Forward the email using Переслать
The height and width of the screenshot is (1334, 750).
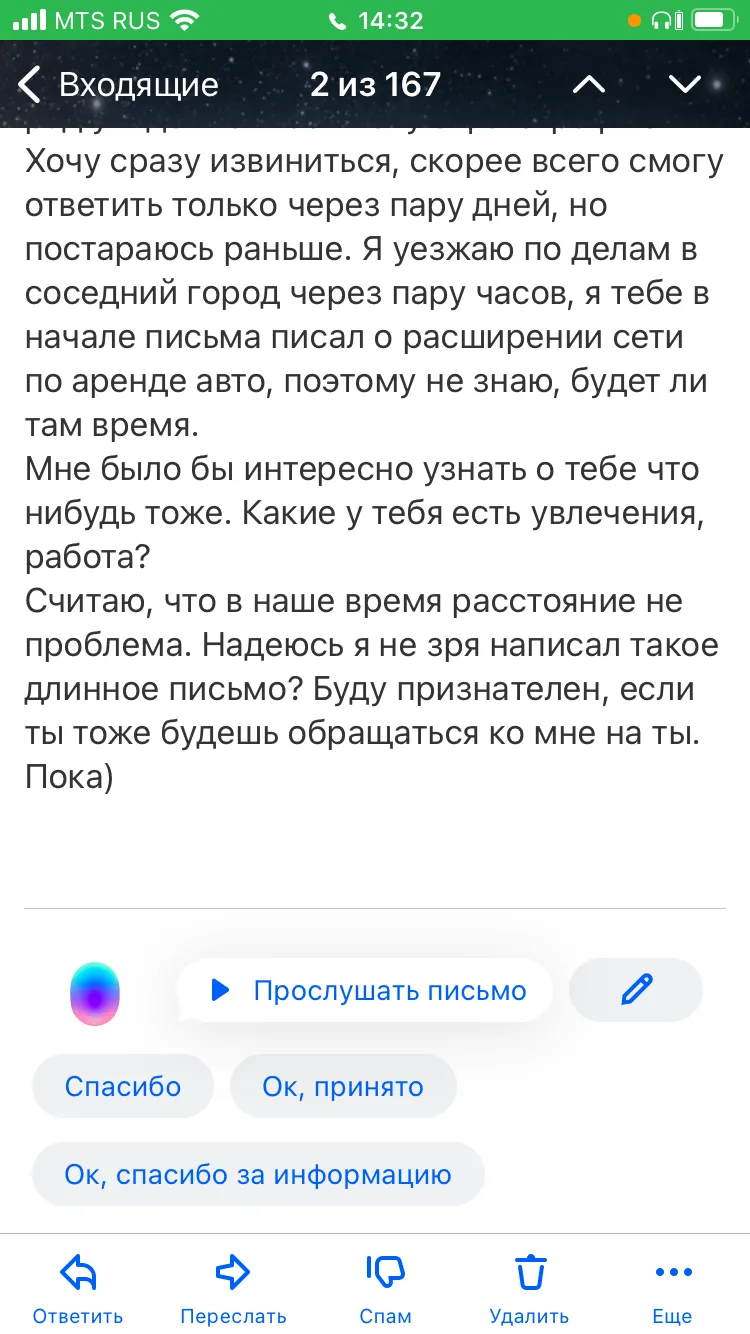click(233, 1288)
